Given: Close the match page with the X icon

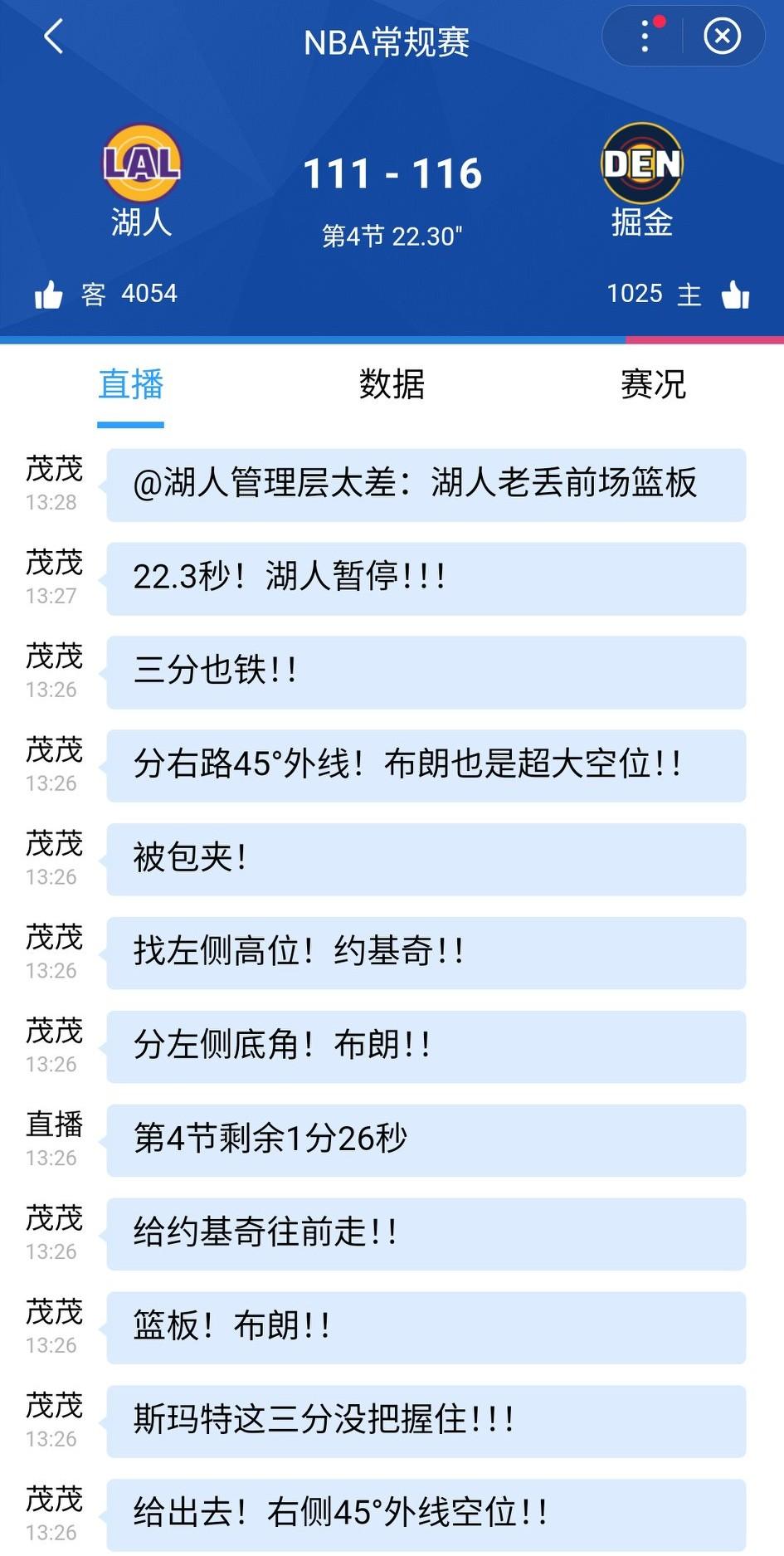Looking at the screenshot, I should click(722, 37).
